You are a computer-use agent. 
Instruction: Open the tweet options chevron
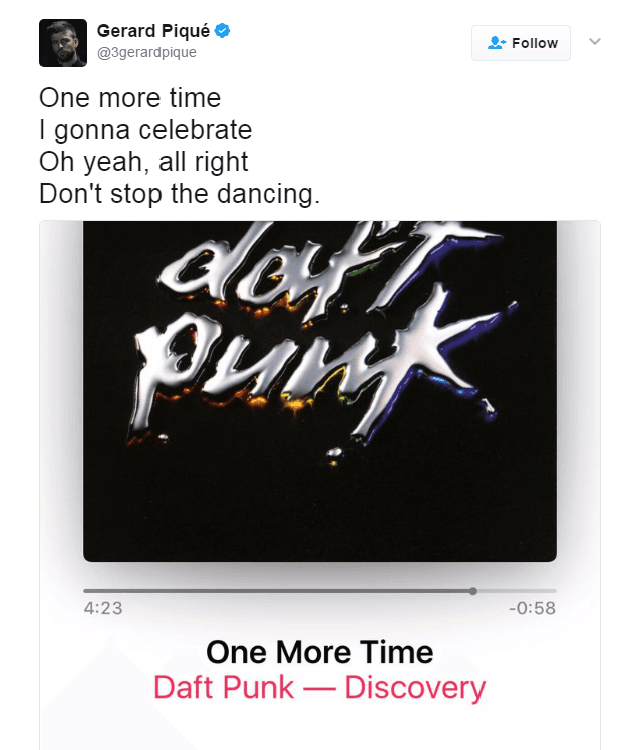(595, 42)
